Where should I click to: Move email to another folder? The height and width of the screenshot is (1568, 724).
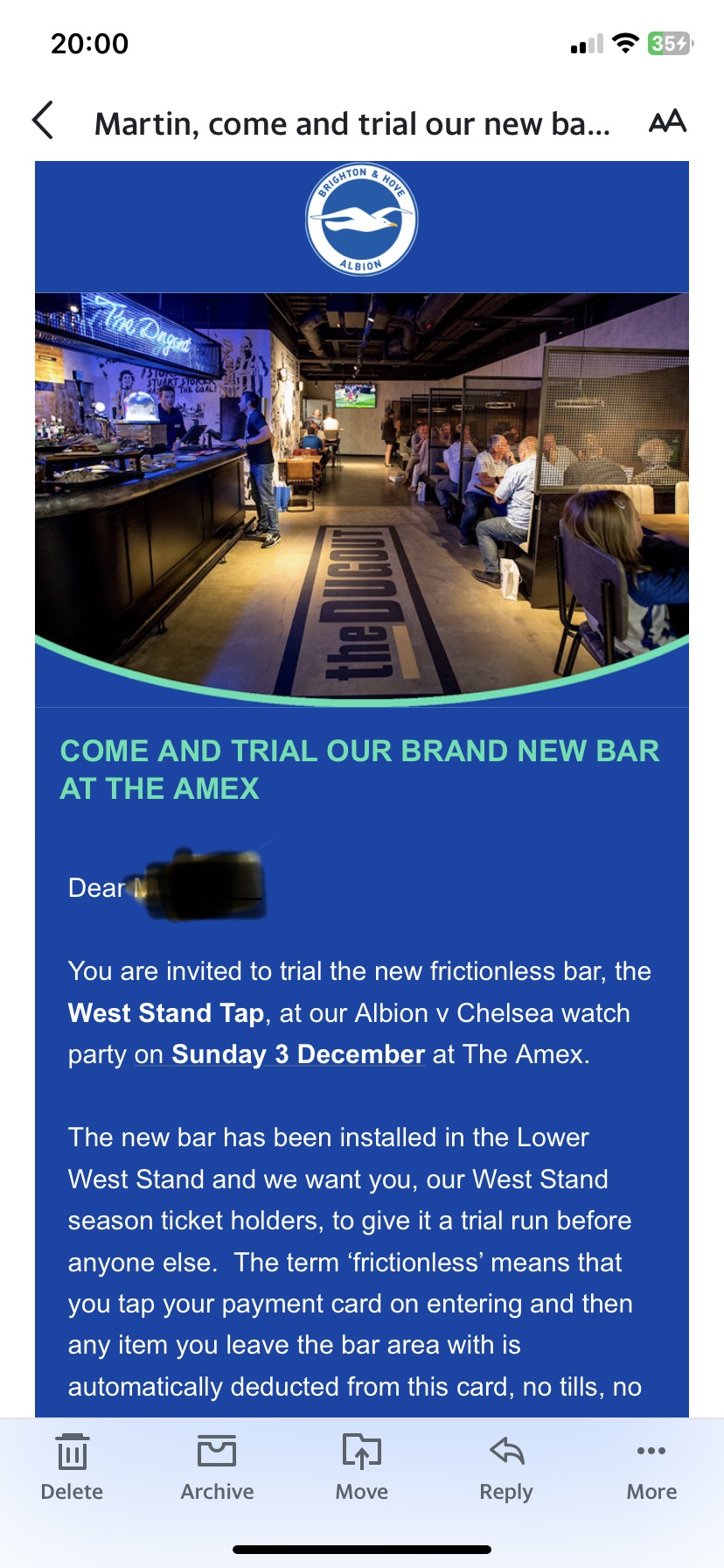click(x=362, y=1469)
